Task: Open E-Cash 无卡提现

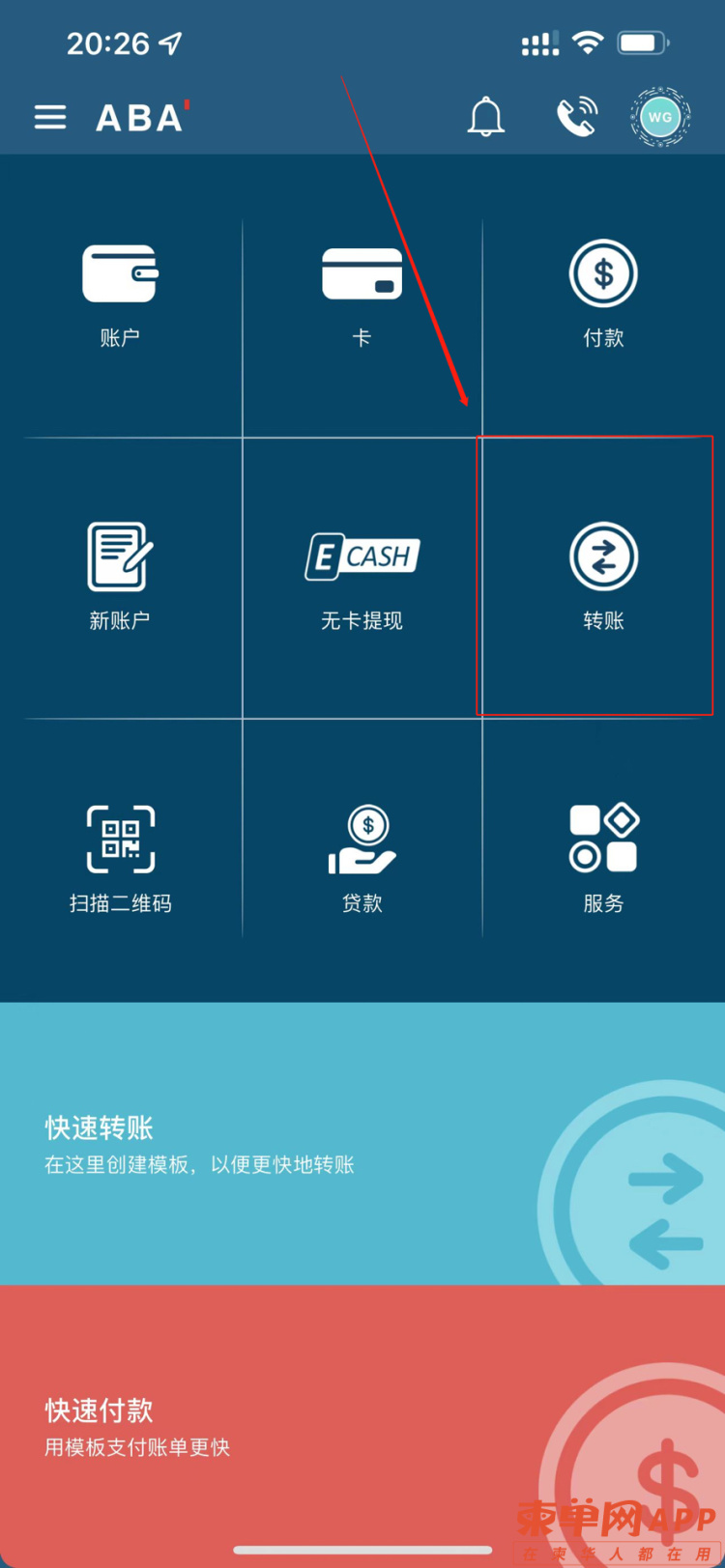Action: coord(362,577)
